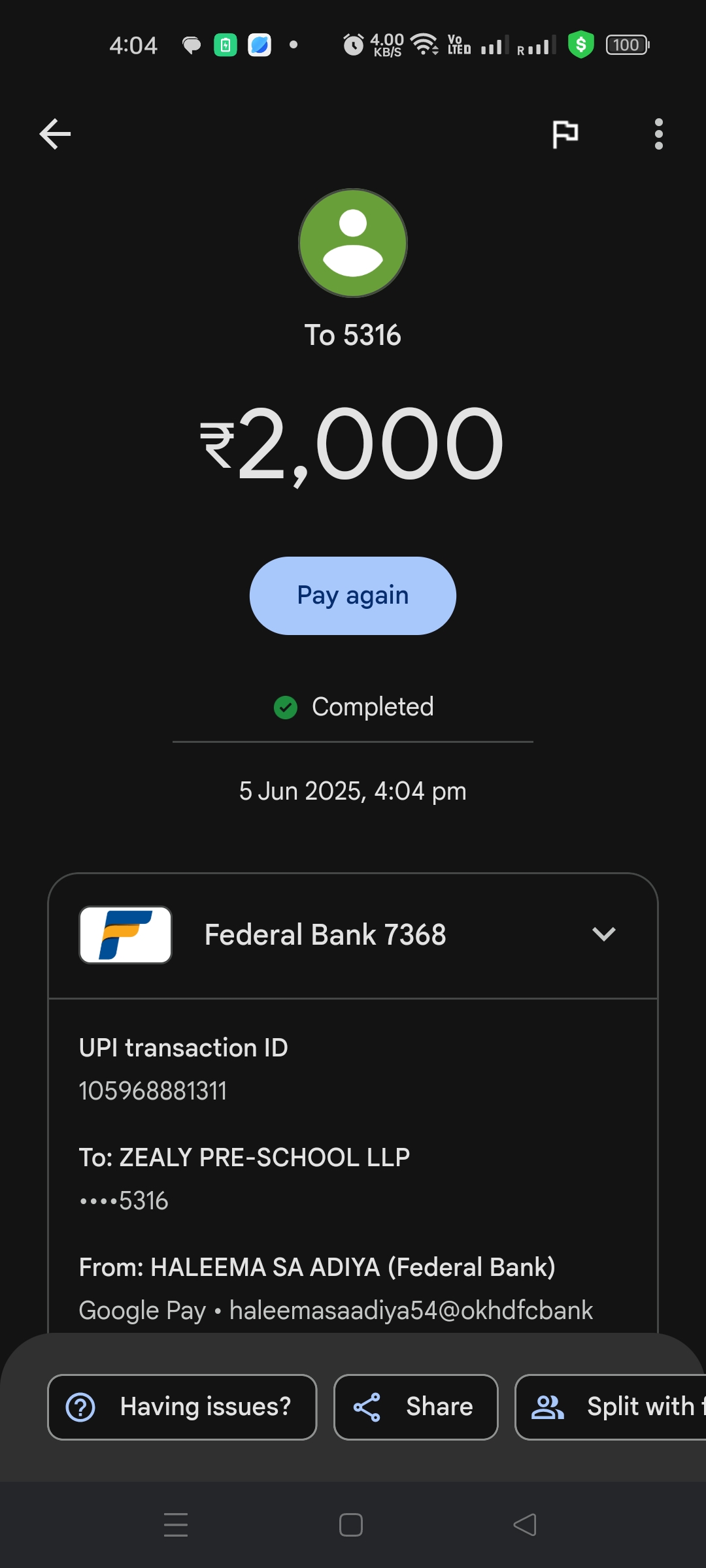Share this transaction receipt
Screen dimensions: 706x1568
point(416,1407)
